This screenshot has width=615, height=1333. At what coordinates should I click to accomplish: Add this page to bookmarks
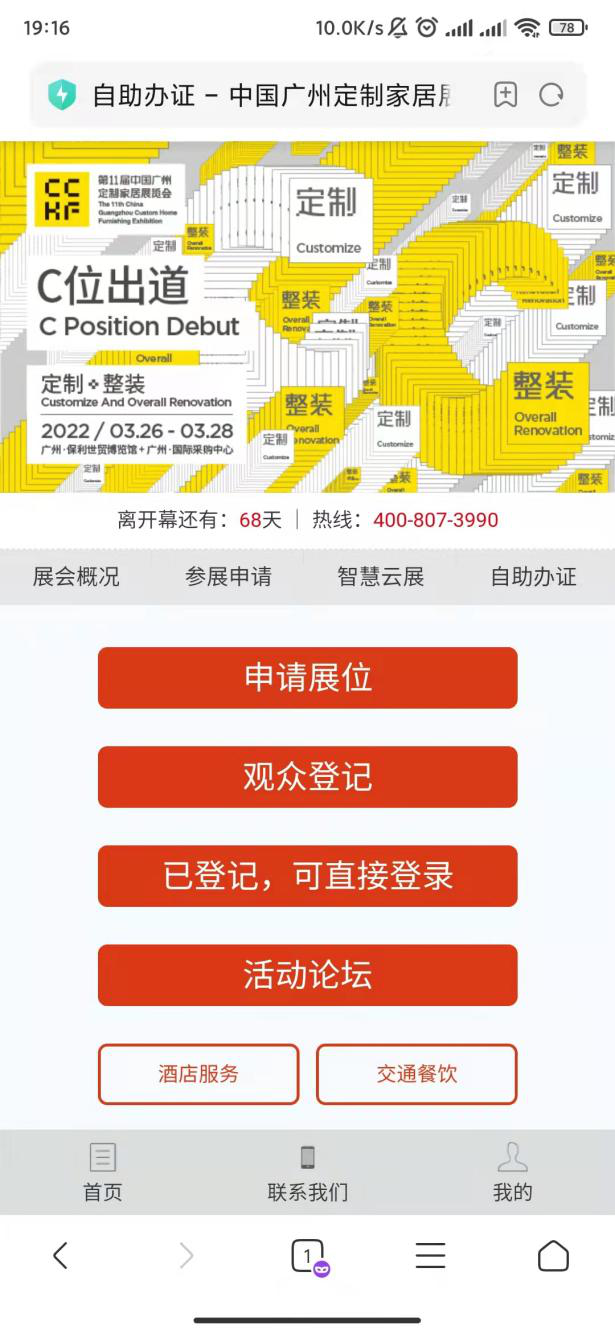pos(506,96)
